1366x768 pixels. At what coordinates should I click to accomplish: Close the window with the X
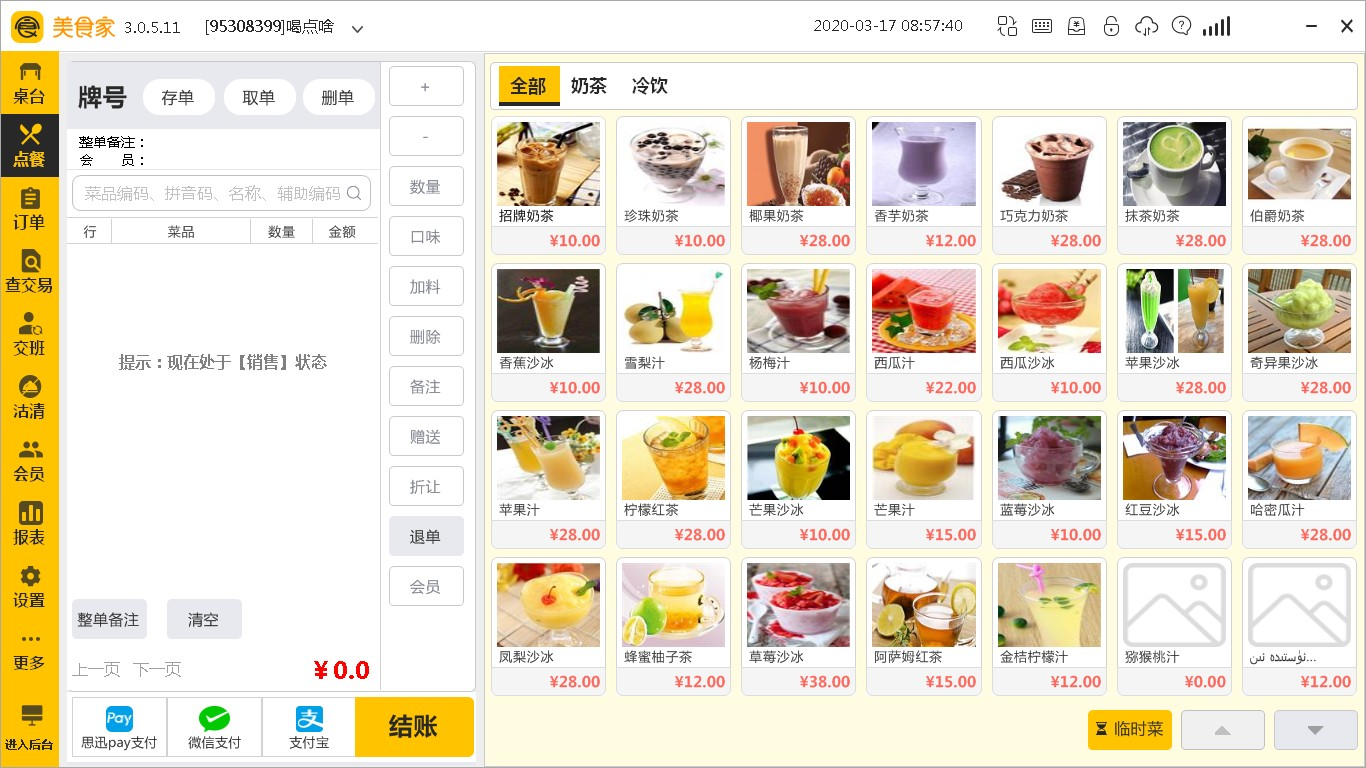[x=1346, y=27]
